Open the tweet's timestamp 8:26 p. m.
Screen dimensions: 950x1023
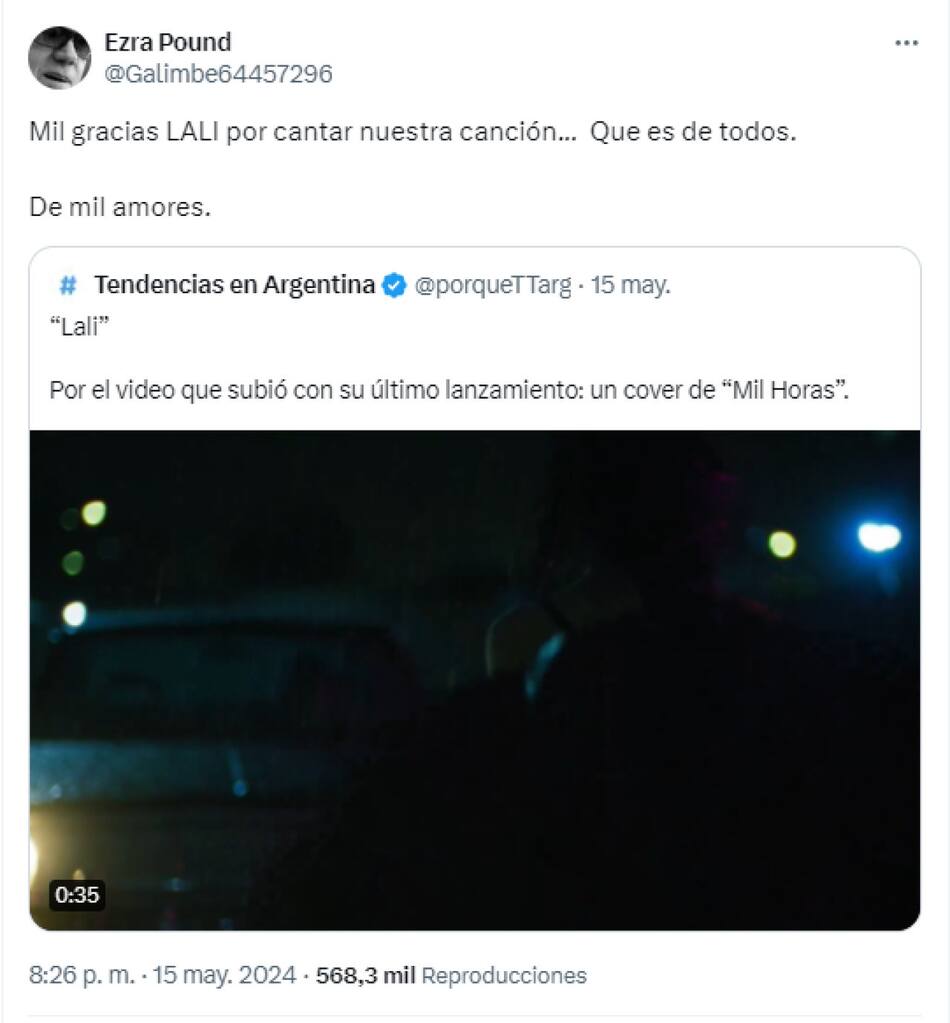click(x=81, y=975)
